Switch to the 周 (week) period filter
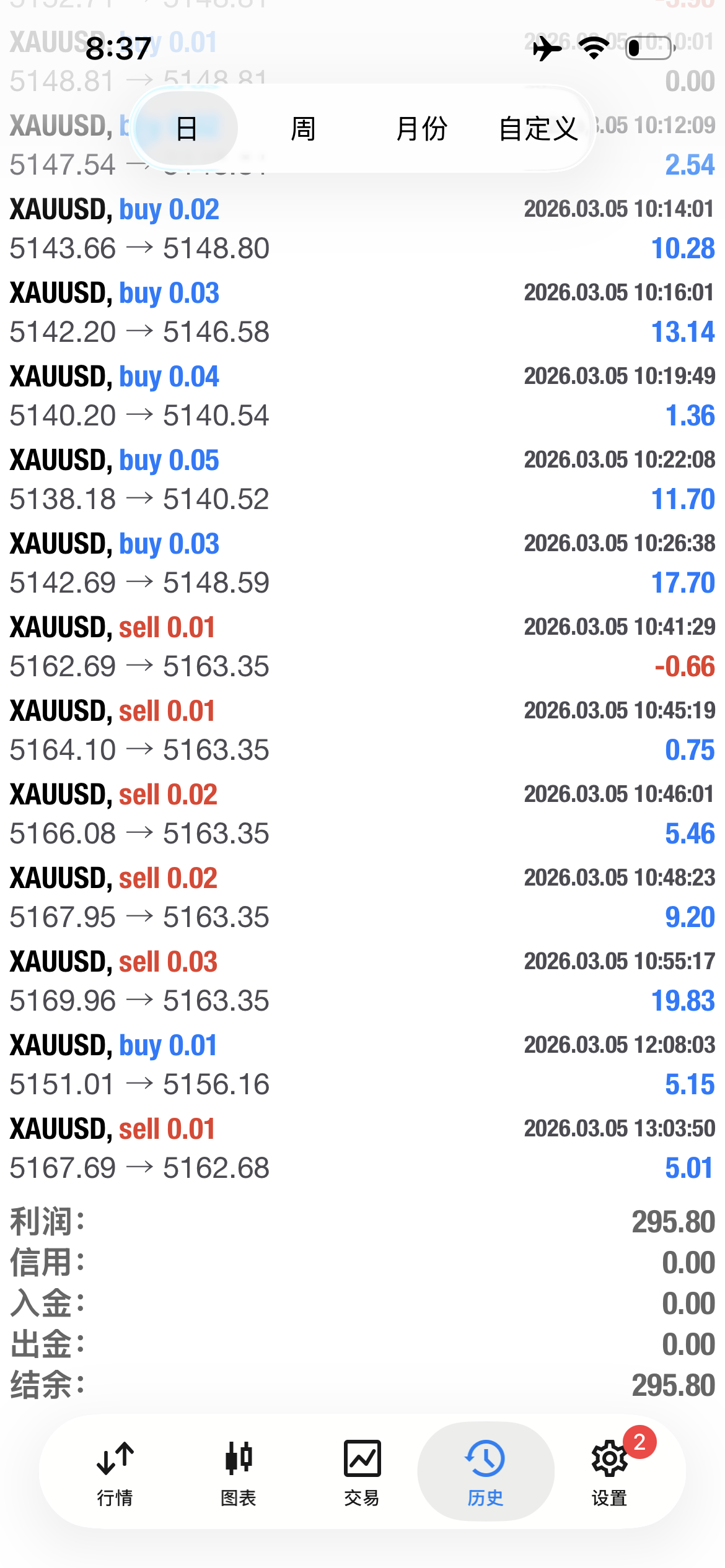 (x=303, y=129)
